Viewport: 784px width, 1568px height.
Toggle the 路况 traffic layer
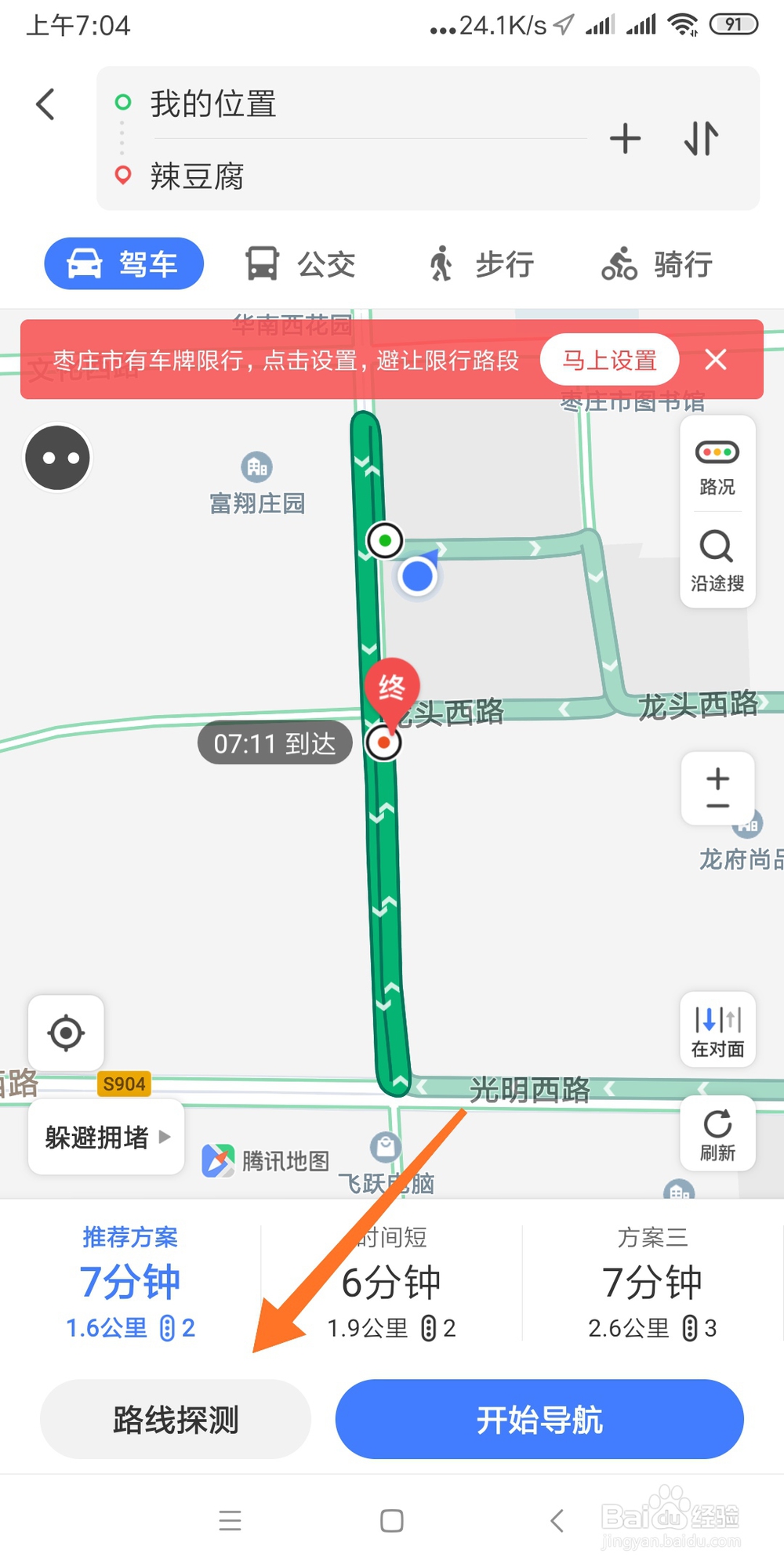717,466
